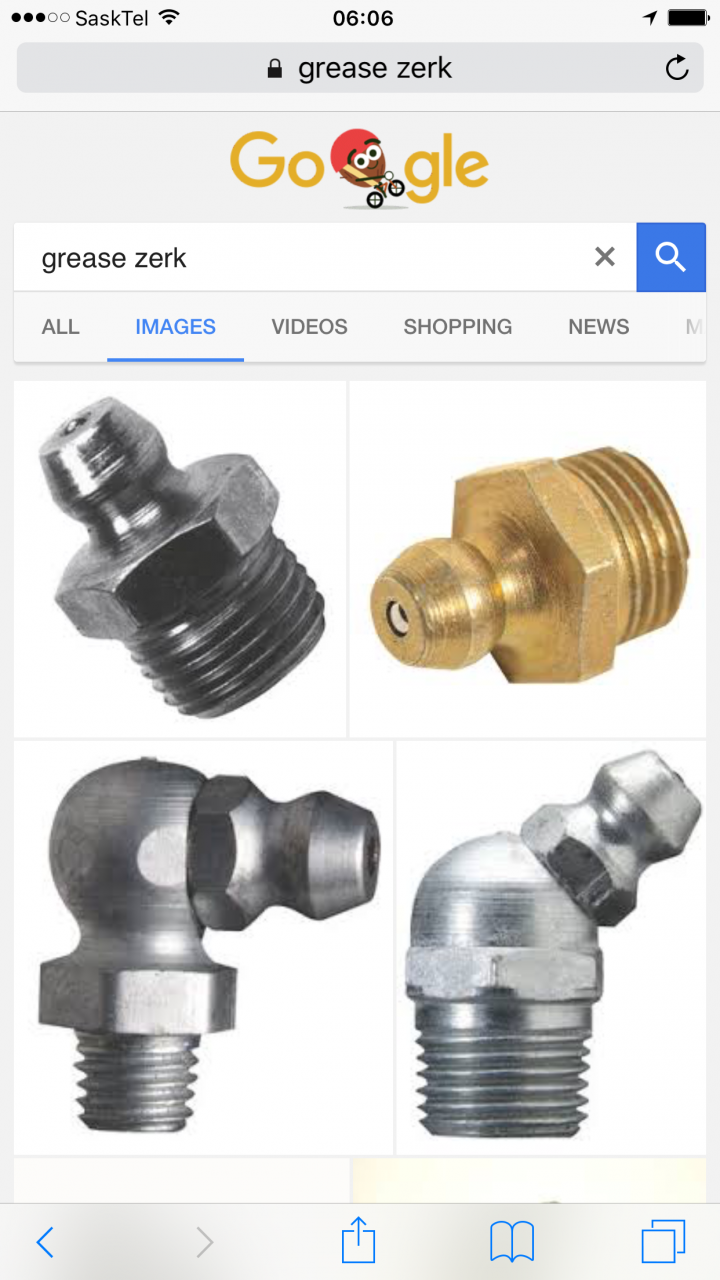Go back to the previous page
The image size is (720, 1280).
point(44,1242)
